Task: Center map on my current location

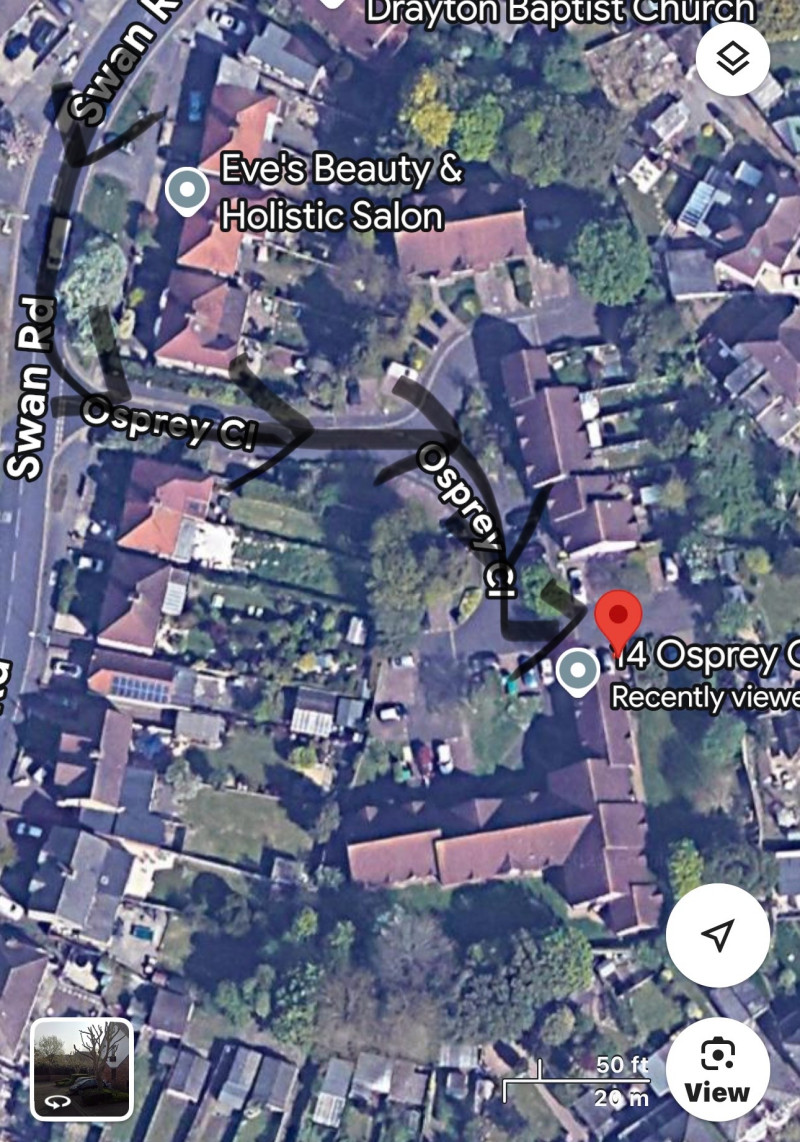Action: coord(717,935)
